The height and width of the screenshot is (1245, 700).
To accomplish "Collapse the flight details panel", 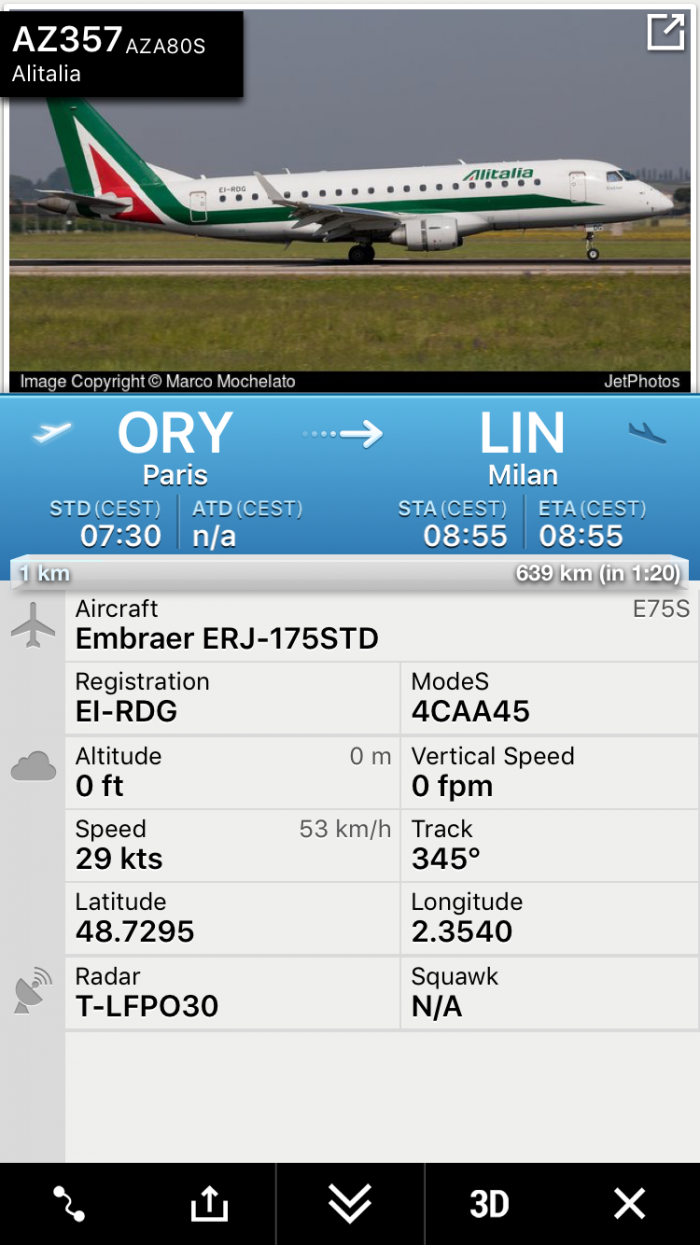I will 350,1203.
